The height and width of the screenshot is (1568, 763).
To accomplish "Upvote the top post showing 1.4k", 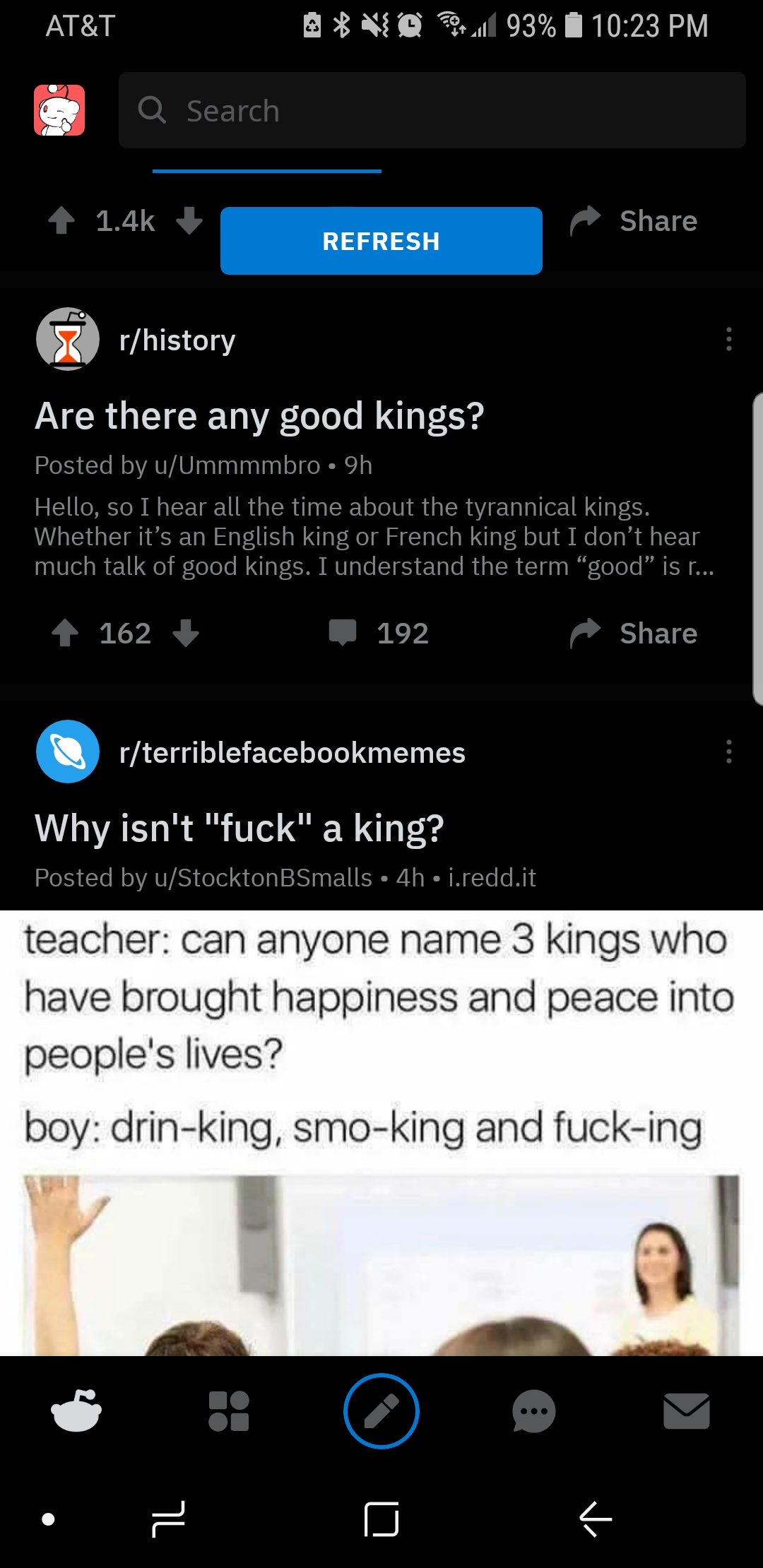I will tap(62, 220).
